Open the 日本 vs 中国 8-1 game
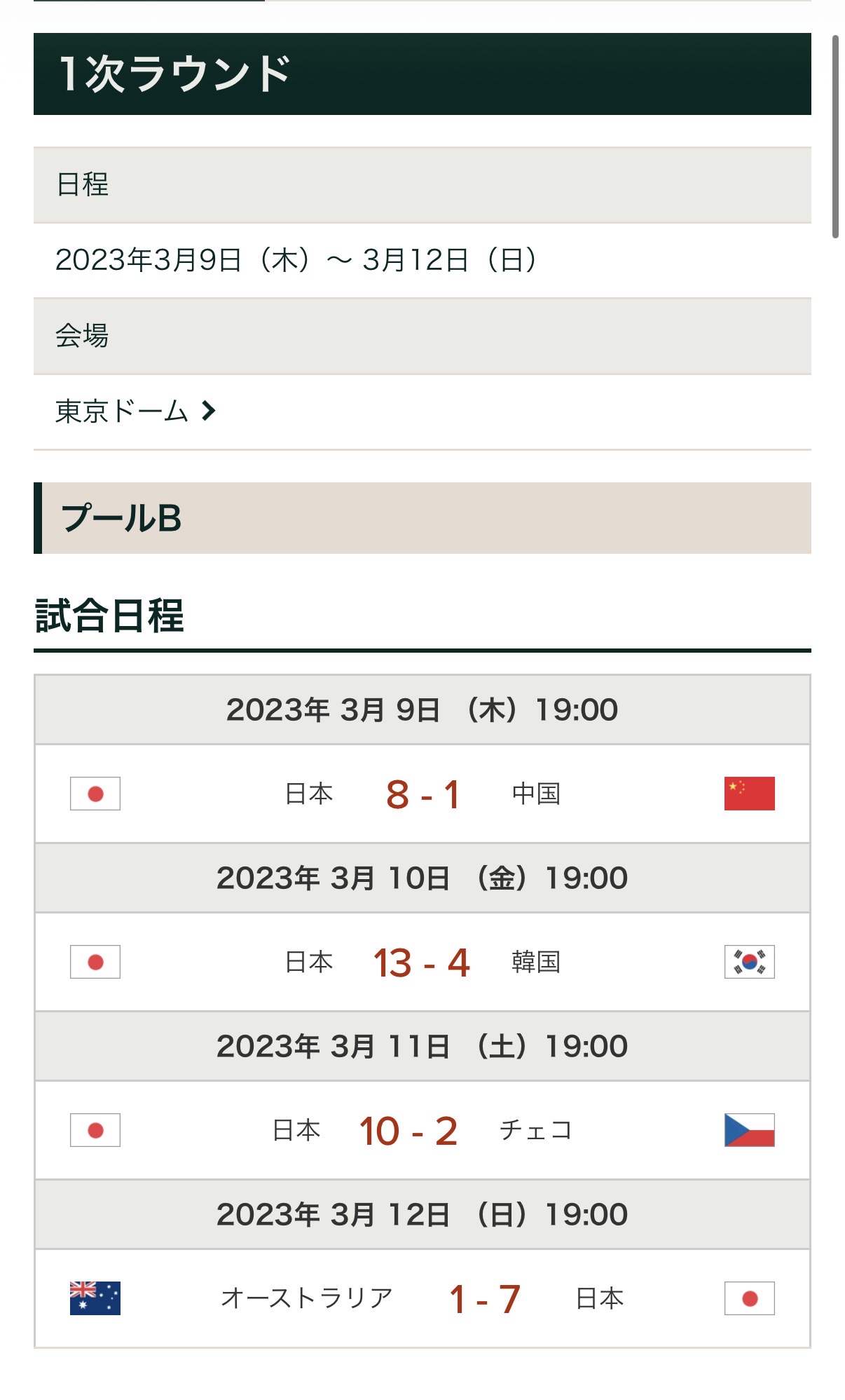This screenshot has width=845, height=1400. pos(422,794)
